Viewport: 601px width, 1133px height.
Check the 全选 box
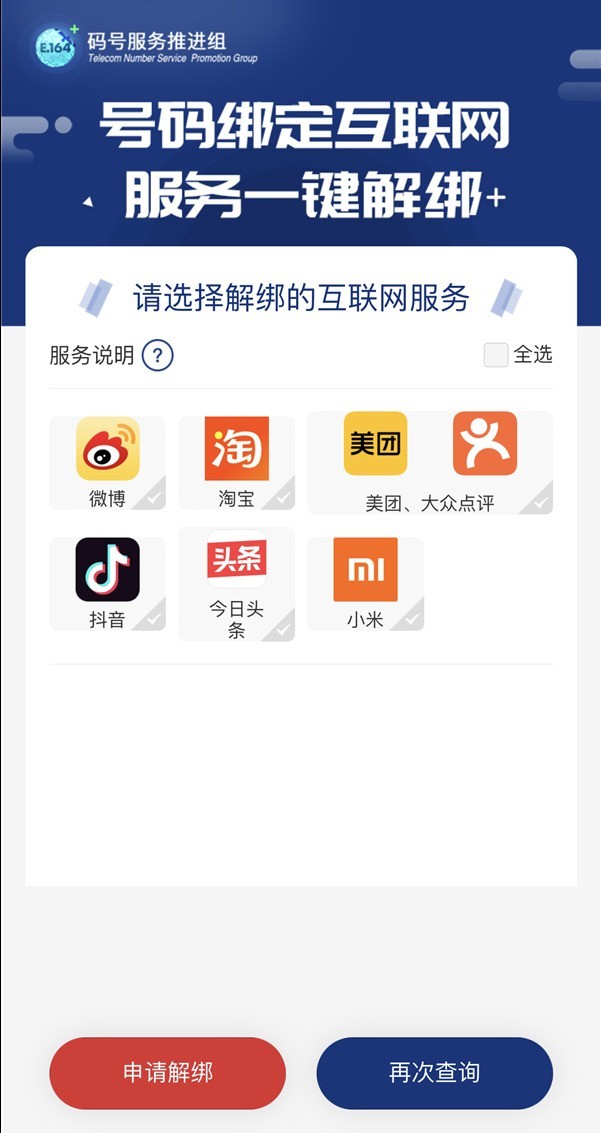[496, 355]
